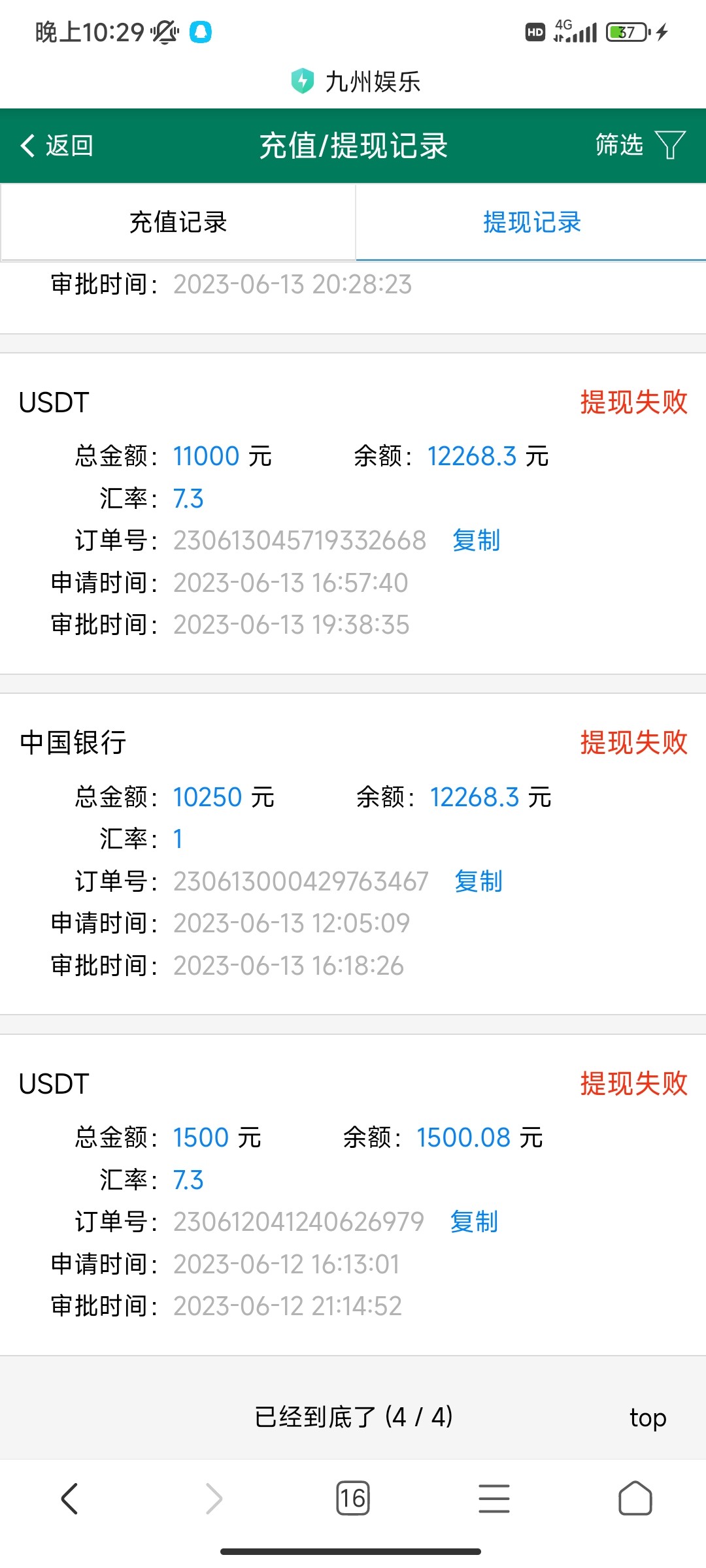Go back using the 返回 button
The width and height of the screenshot is (706, 1568).
[x=58, y=146]
